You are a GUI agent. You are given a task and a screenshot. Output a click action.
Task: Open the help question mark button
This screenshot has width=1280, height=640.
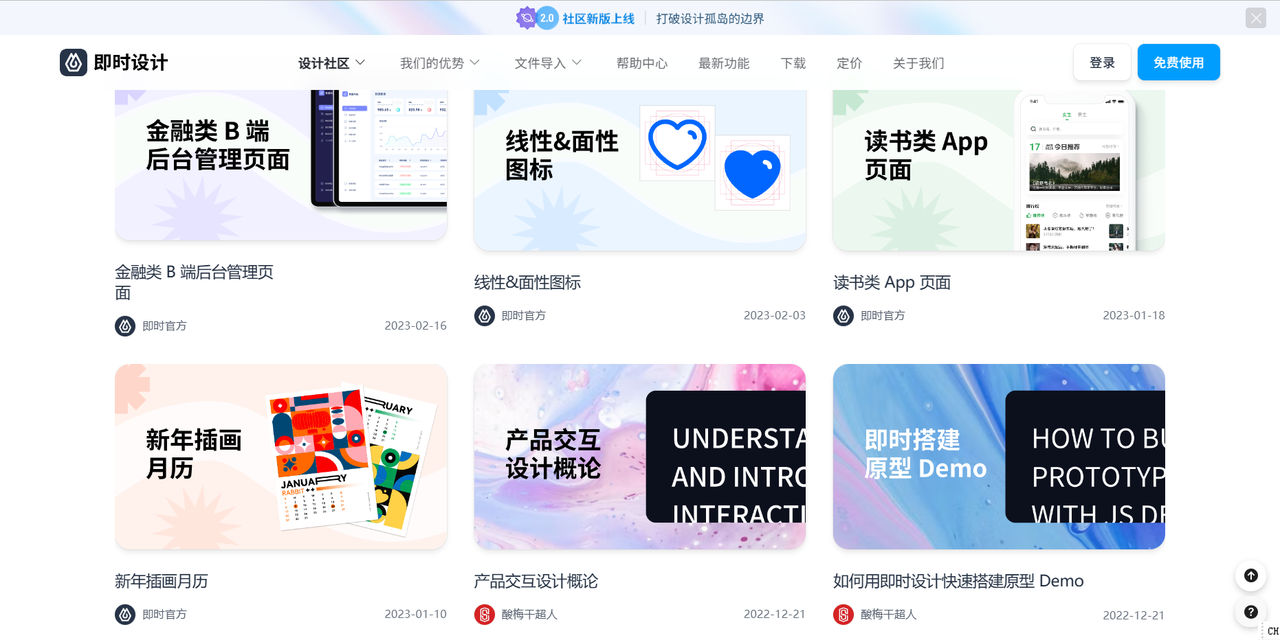point(1251,612)
